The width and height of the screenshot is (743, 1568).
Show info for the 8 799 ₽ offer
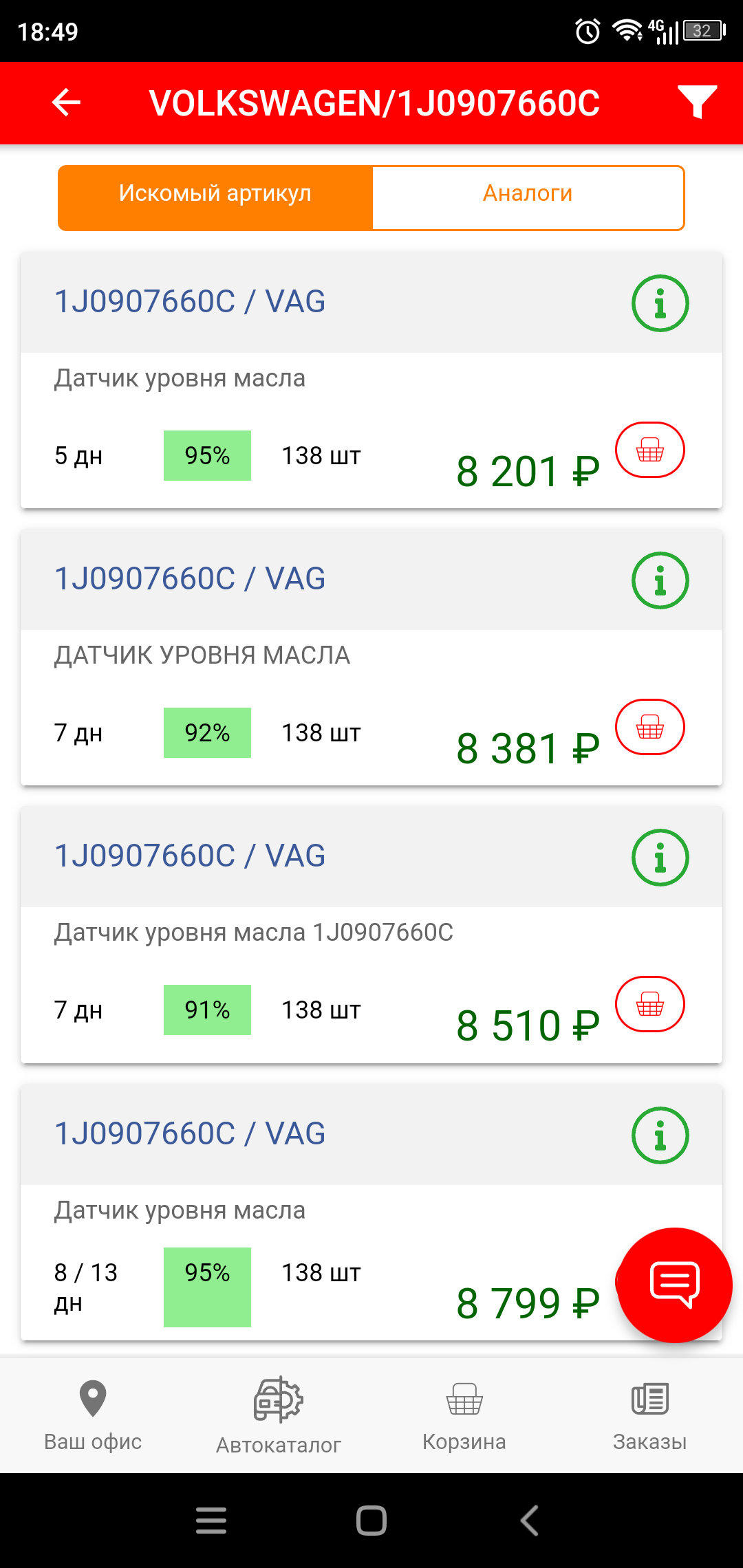click(660, 1135)
